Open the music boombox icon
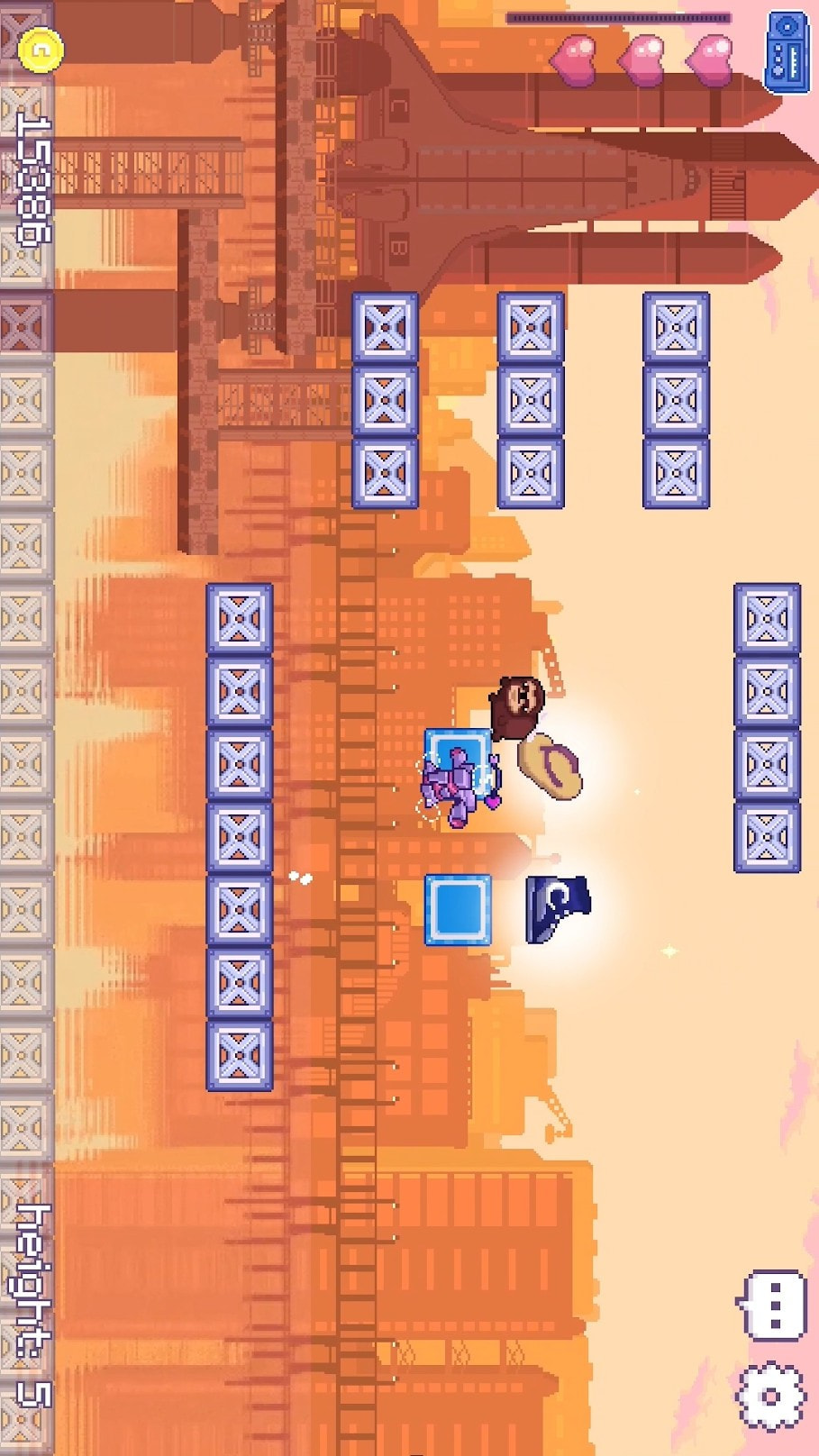Screen dimensions: 819x1456 click(787, 51)
